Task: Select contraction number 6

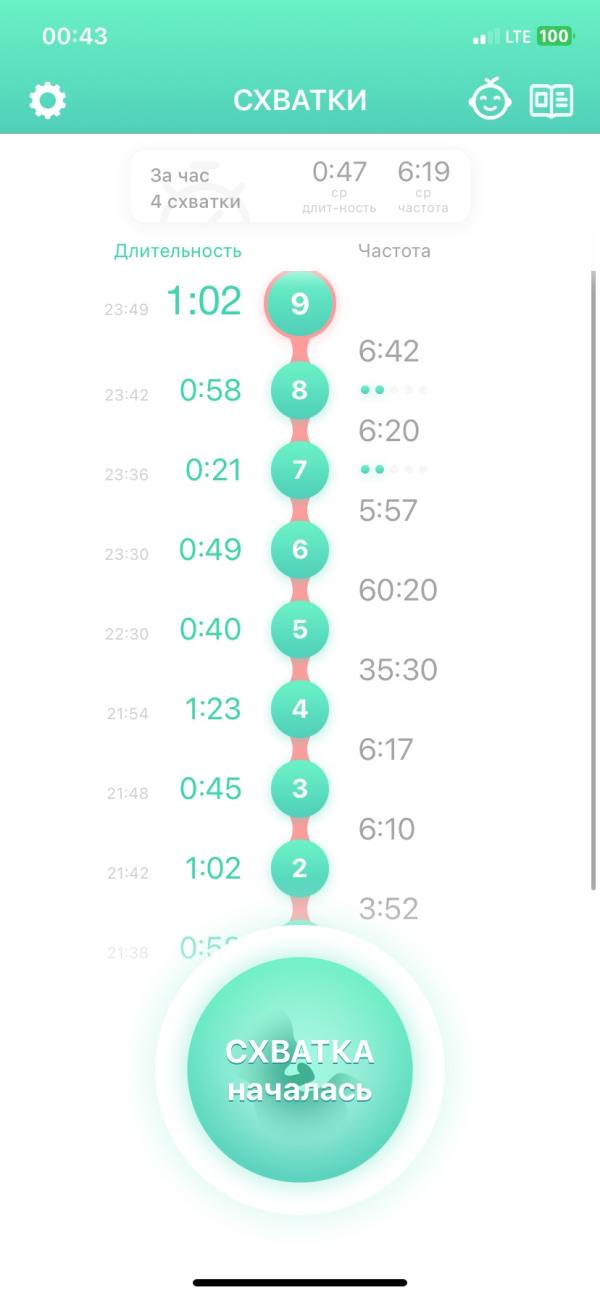Action: [x=300, y=549]
